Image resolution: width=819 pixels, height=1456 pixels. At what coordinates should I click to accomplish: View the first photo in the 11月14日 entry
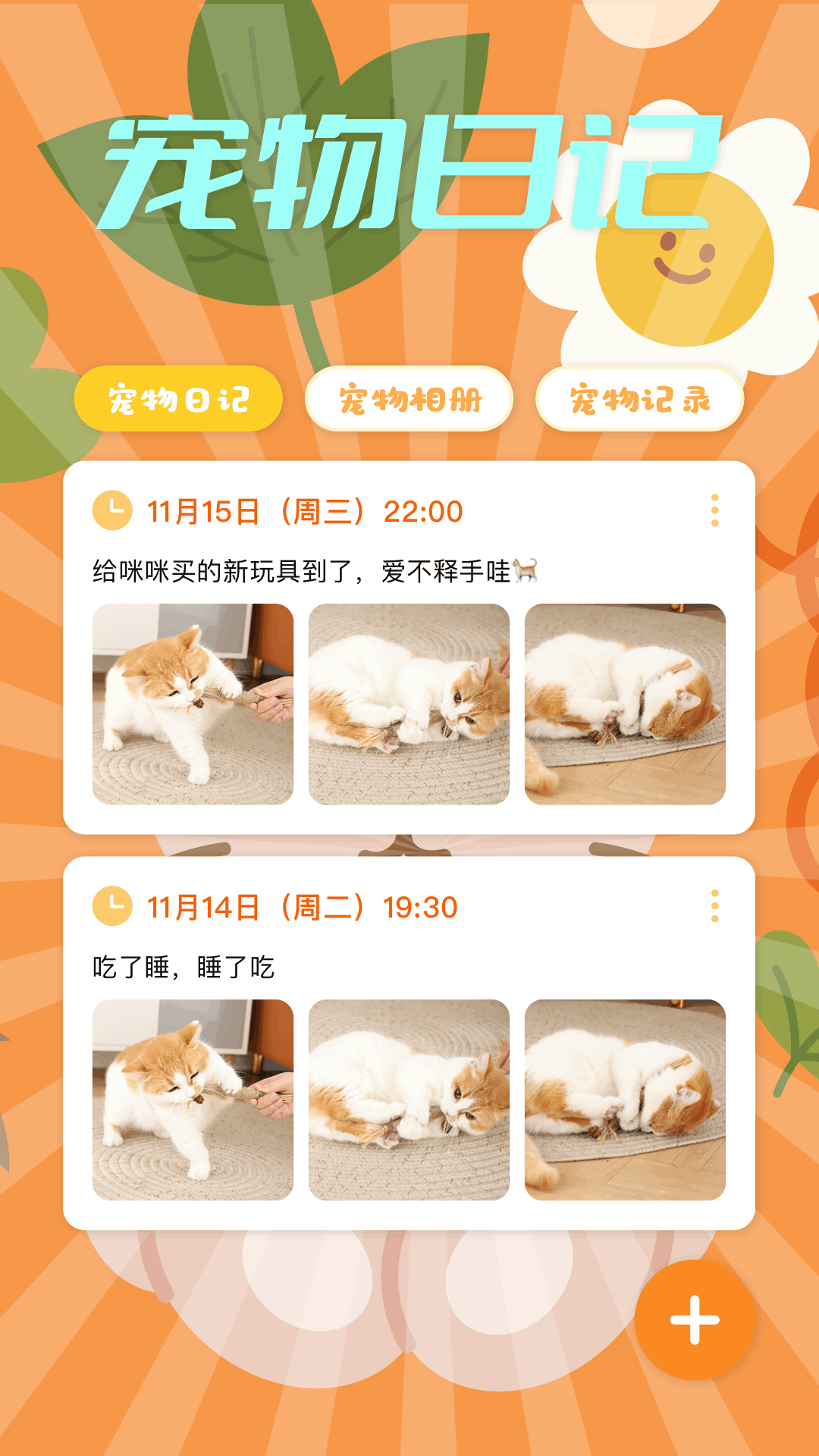[x=193, y=1100]
